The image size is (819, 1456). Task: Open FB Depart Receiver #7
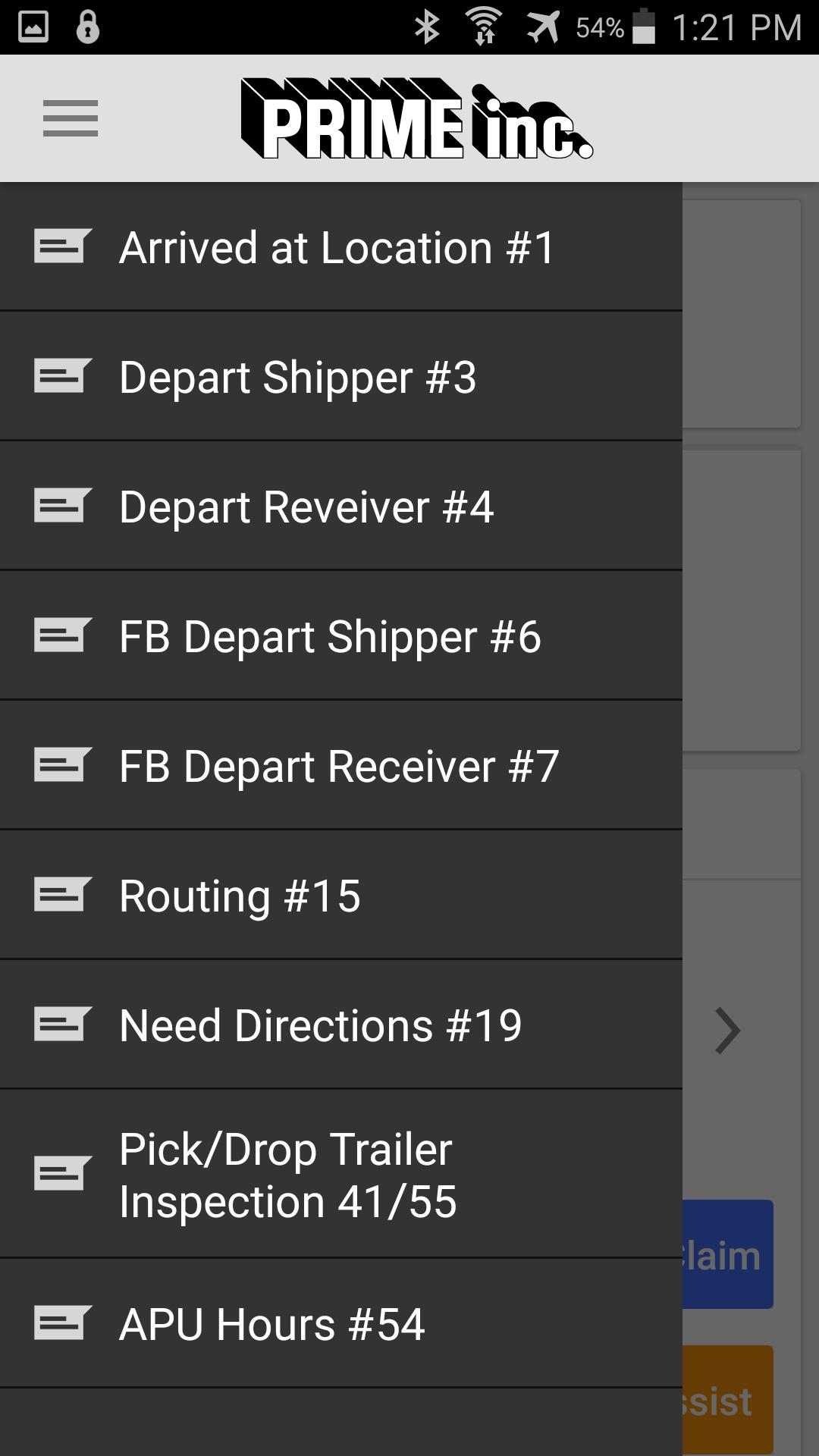coord(339,766)
